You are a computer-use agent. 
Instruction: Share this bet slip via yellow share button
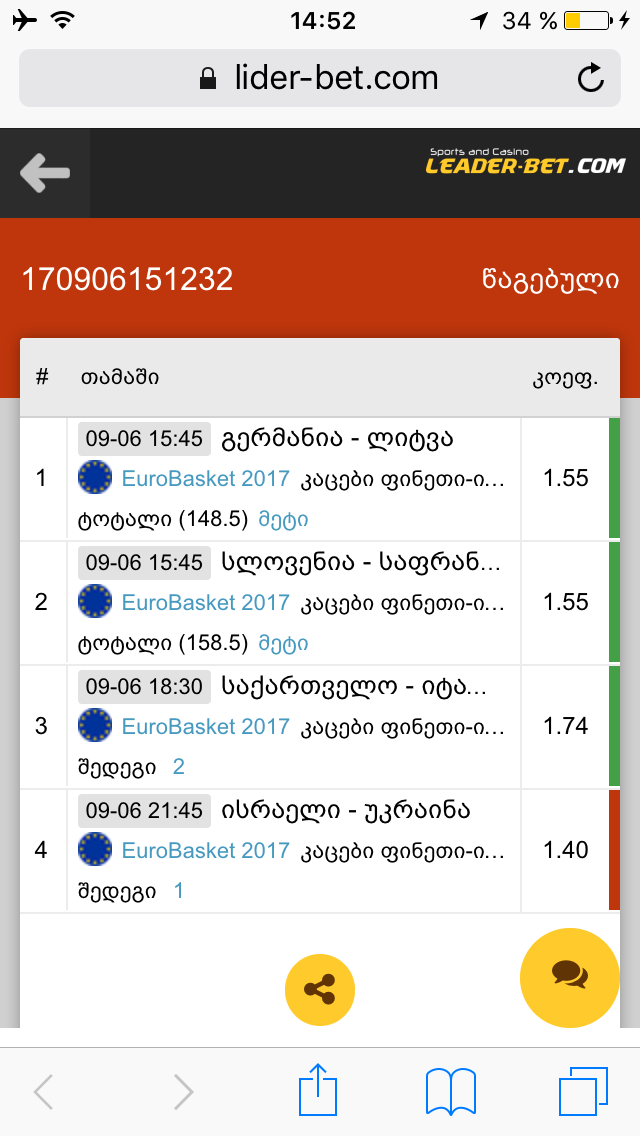[x=320, y=991]
